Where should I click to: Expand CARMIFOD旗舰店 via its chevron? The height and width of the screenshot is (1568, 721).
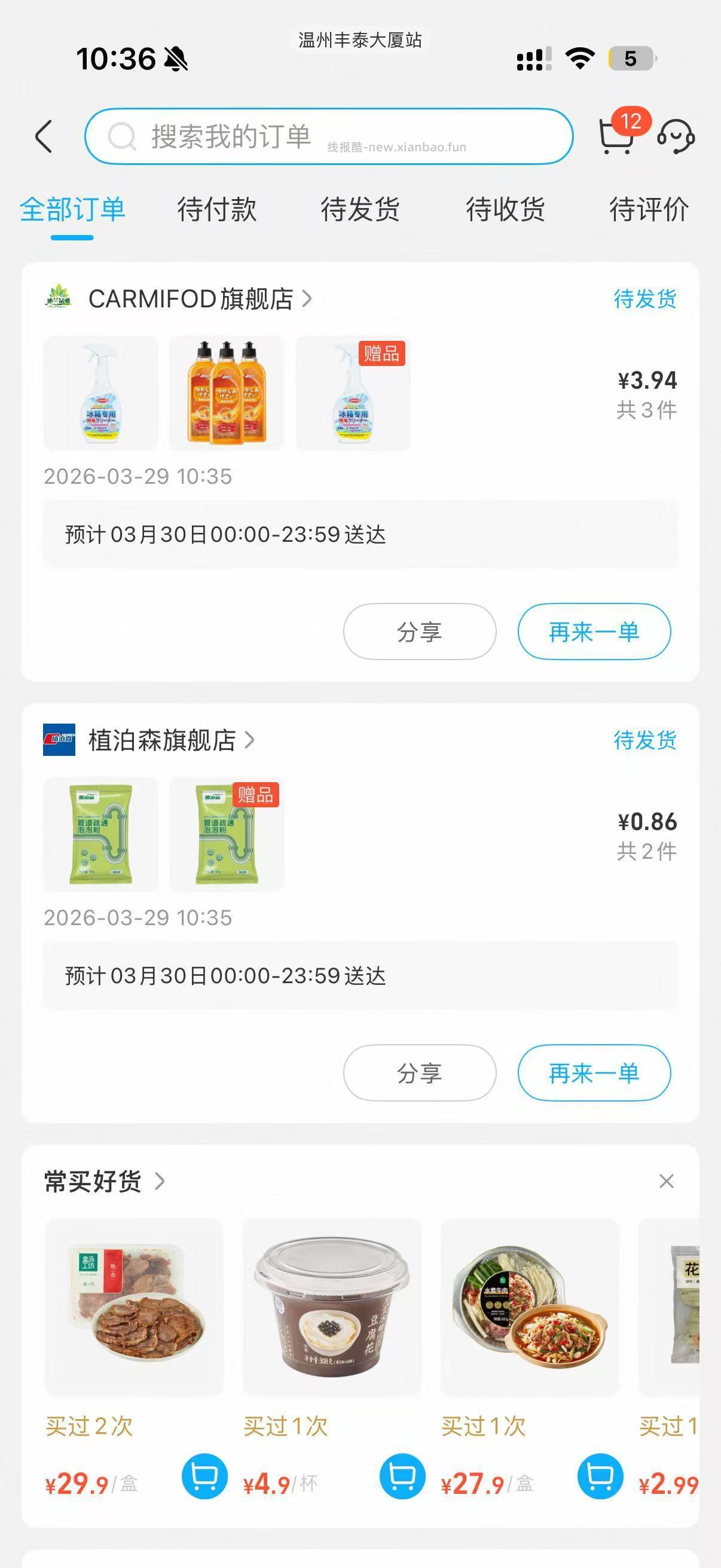[310, 299]
